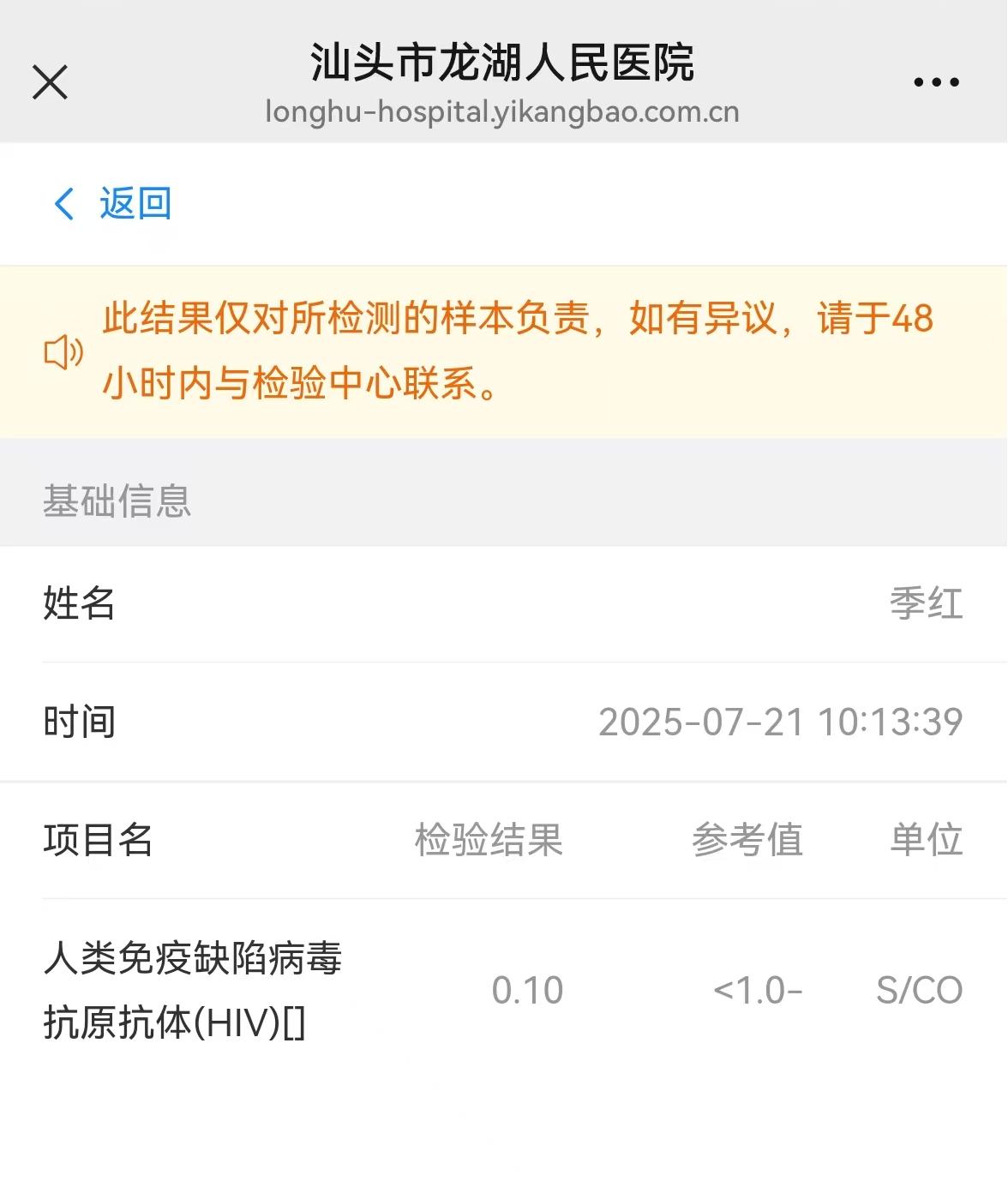Open the ••• more options menu

(934, 81)
